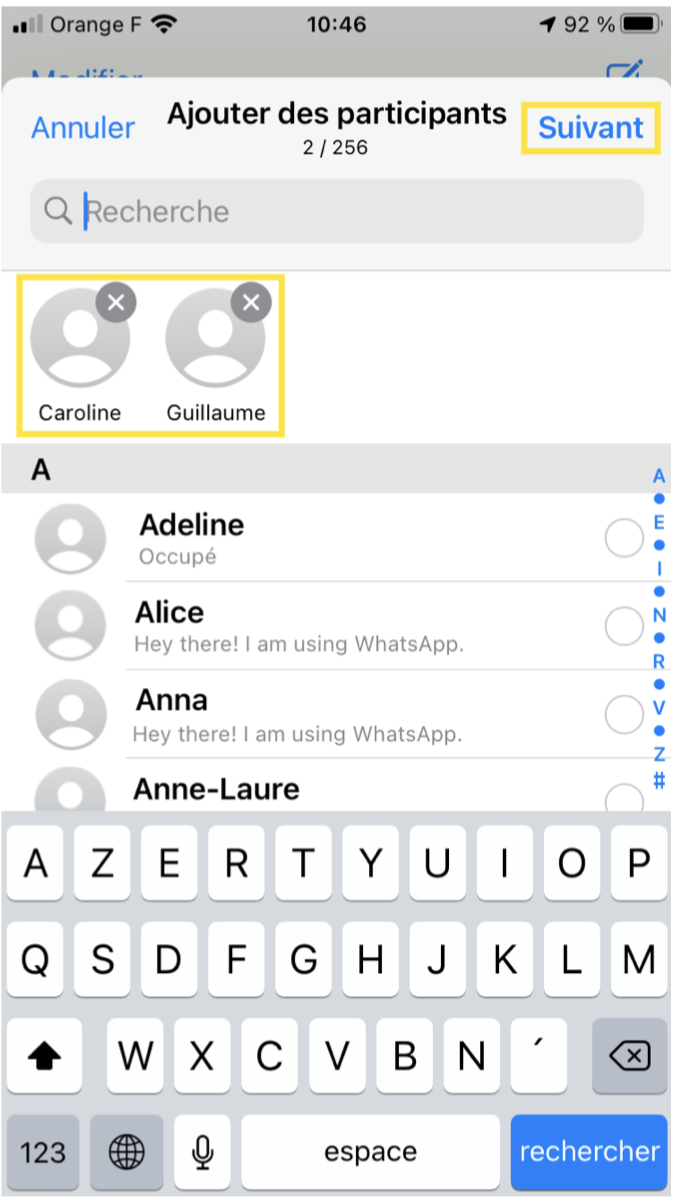The image size is (676, 1200).
Task: Switch to the 123 numeric keyboard
Action: tap(43, 1152)
